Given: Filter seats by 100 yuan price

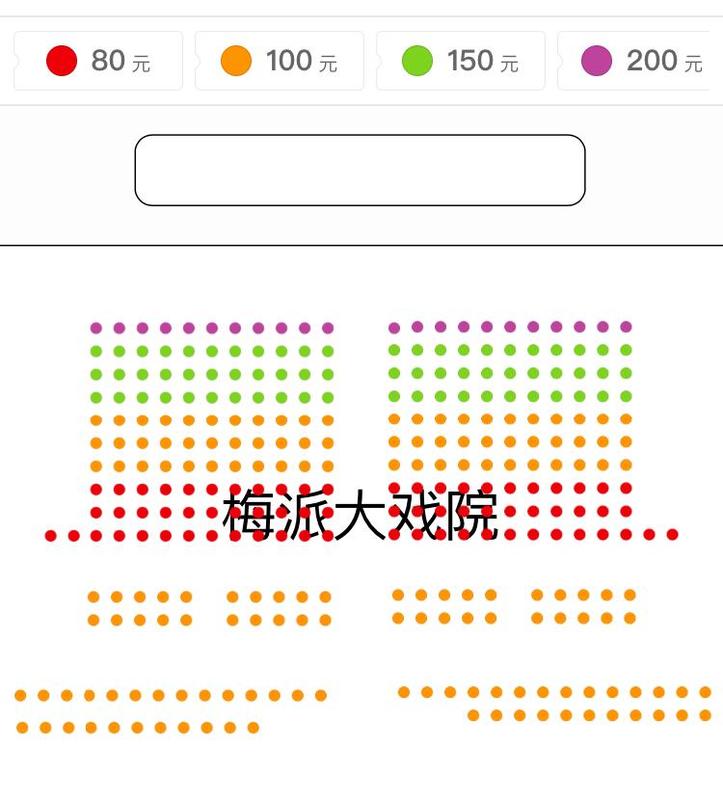Looking at the screenshot, I should (279, 61).
